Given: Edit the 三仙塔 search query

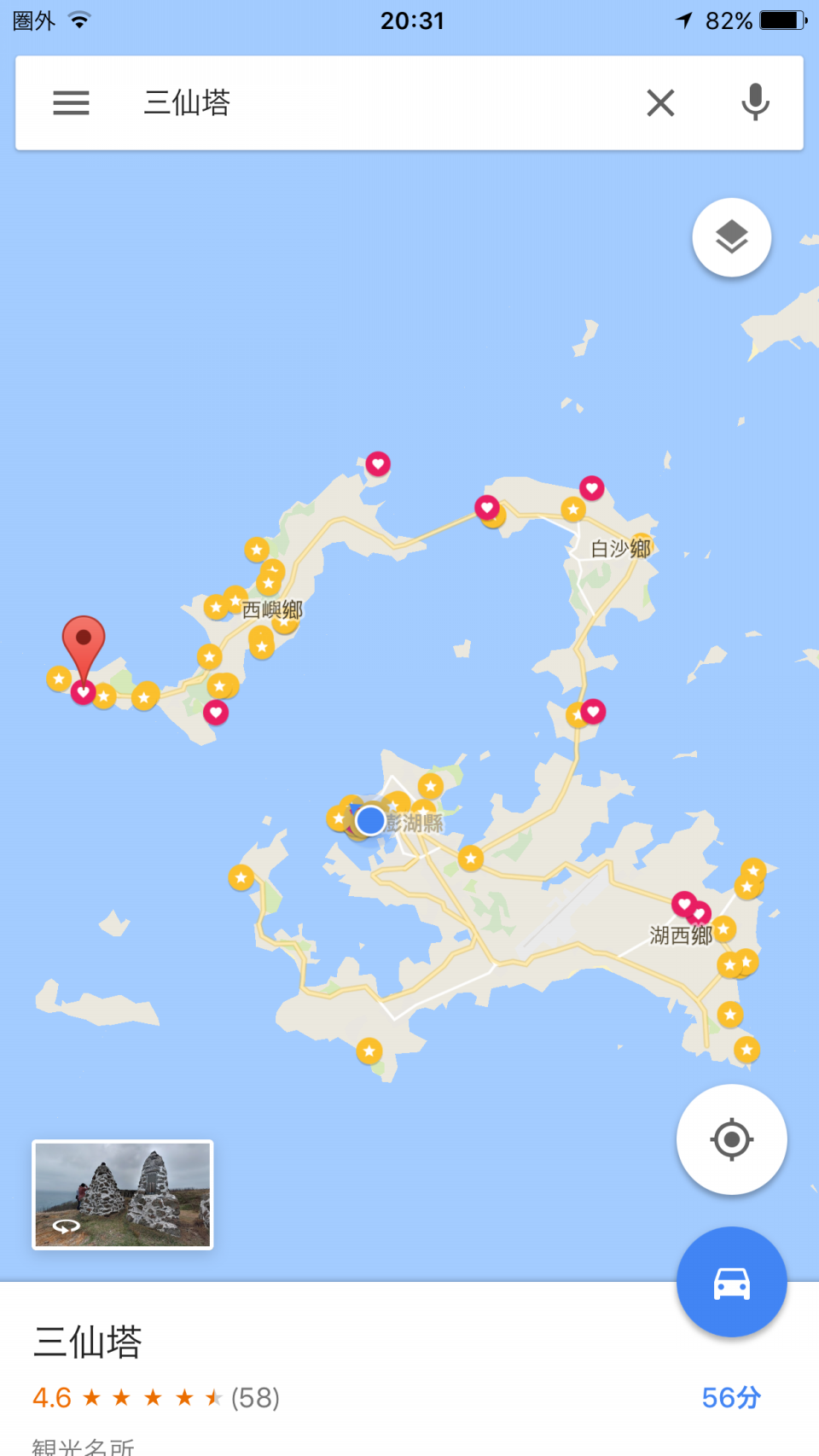Looking at the screenshot, I should 341,102.
